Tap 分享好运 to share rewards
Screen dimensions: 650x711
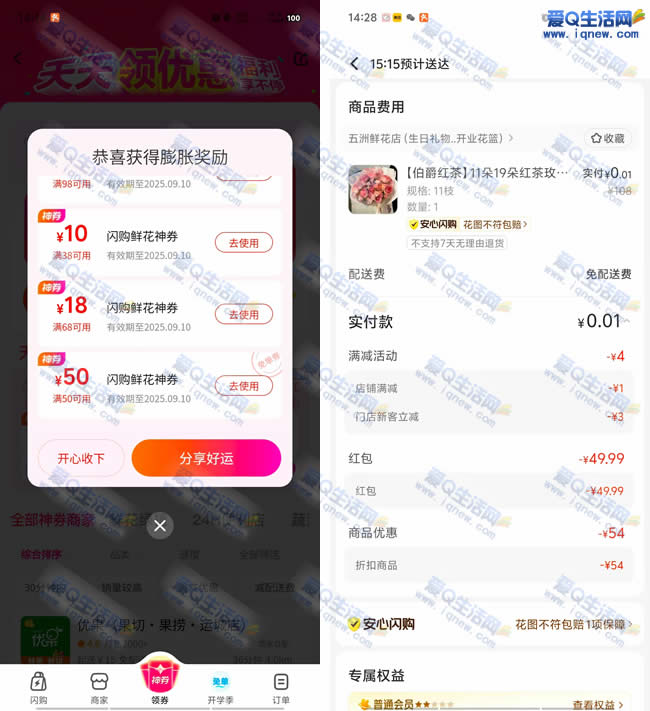tap(206, 458)
